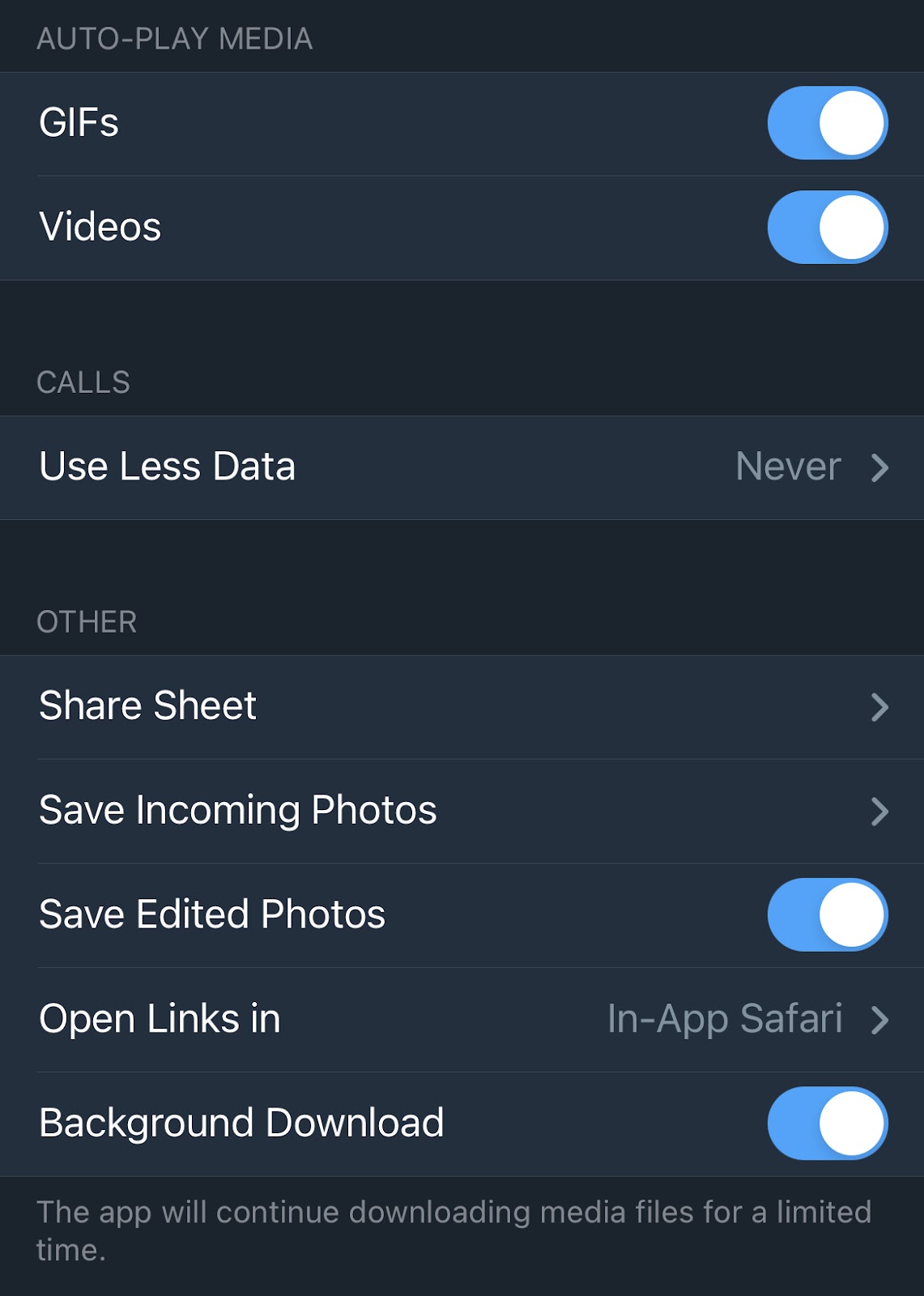Screen dimensions: 924x1296
Task: Change Open Links in browser option
Action: click(462, 1019)
